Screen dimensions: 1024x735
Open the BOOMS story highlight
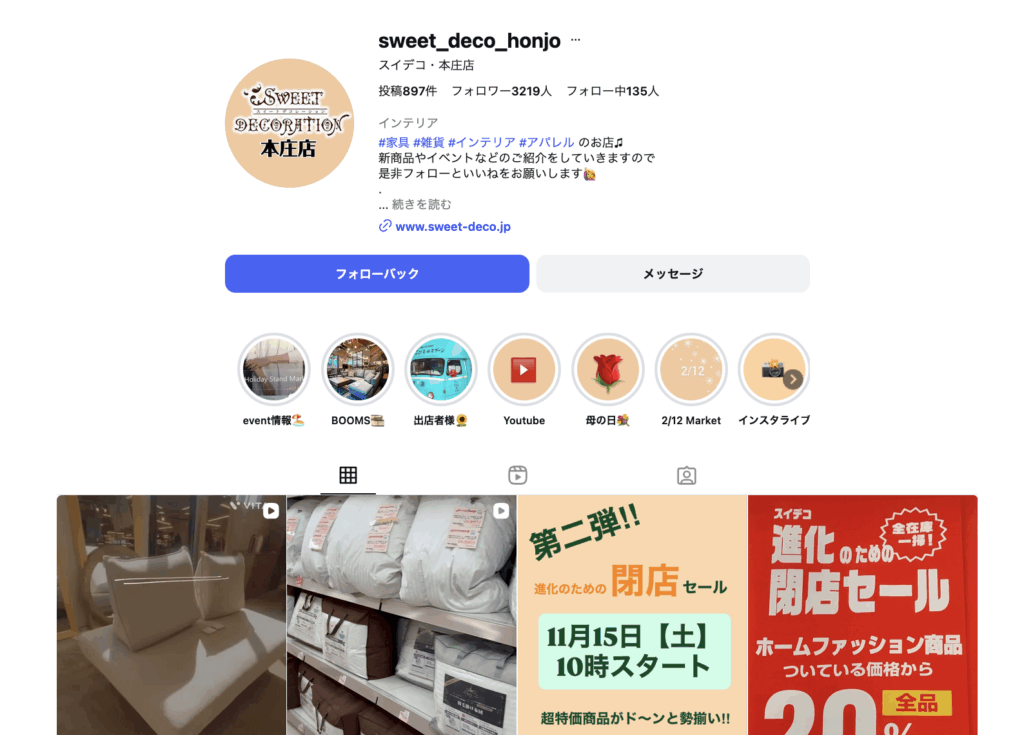pos(357,370)
